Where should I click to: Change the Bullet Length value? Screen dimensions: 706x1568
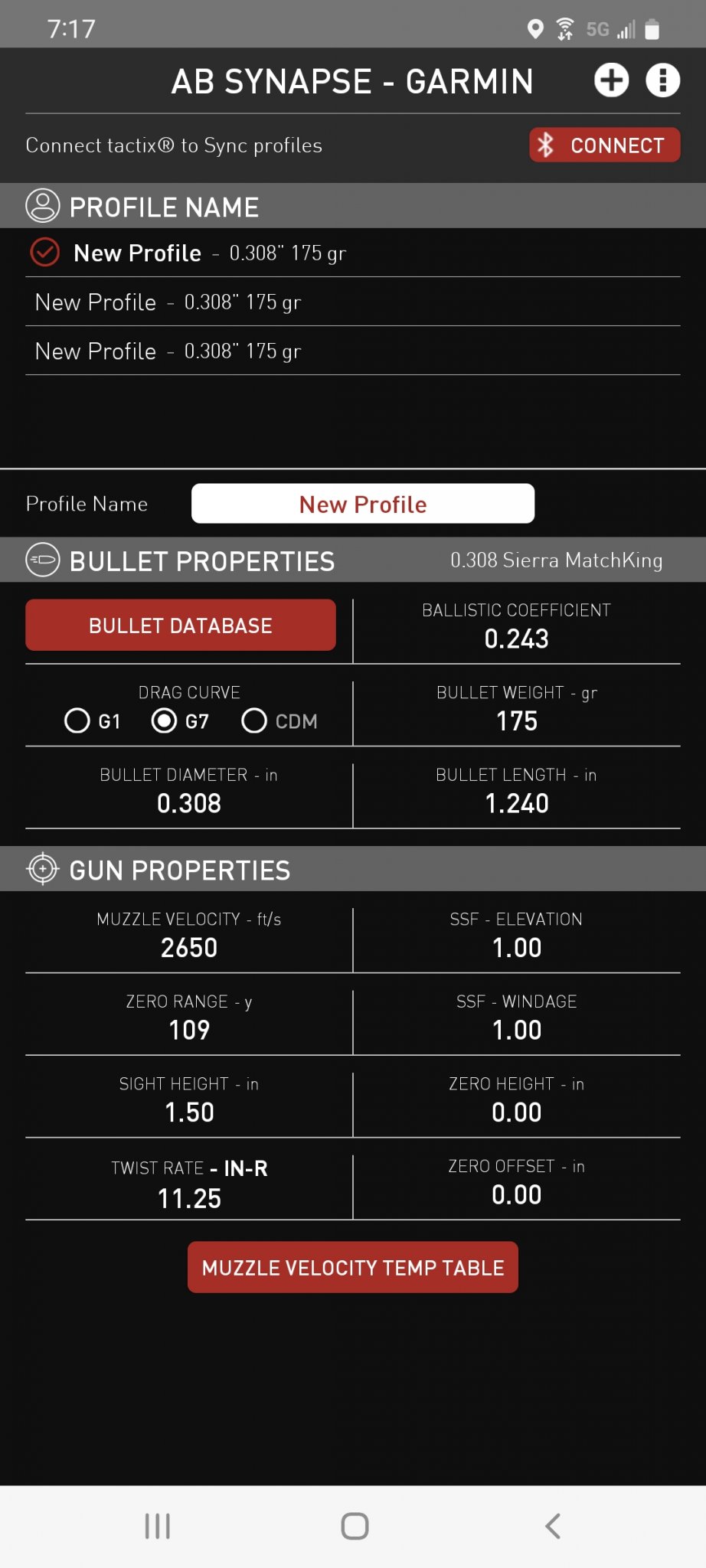coord(516,803)
